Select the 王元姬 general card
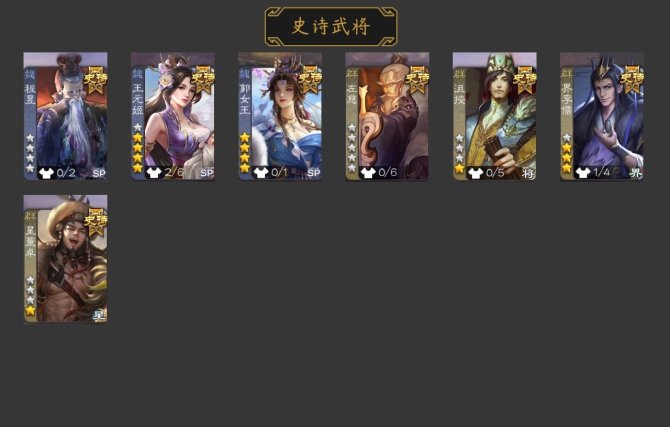Image resolution: width=670 pixels, height=427 pixels. [172, 116]
